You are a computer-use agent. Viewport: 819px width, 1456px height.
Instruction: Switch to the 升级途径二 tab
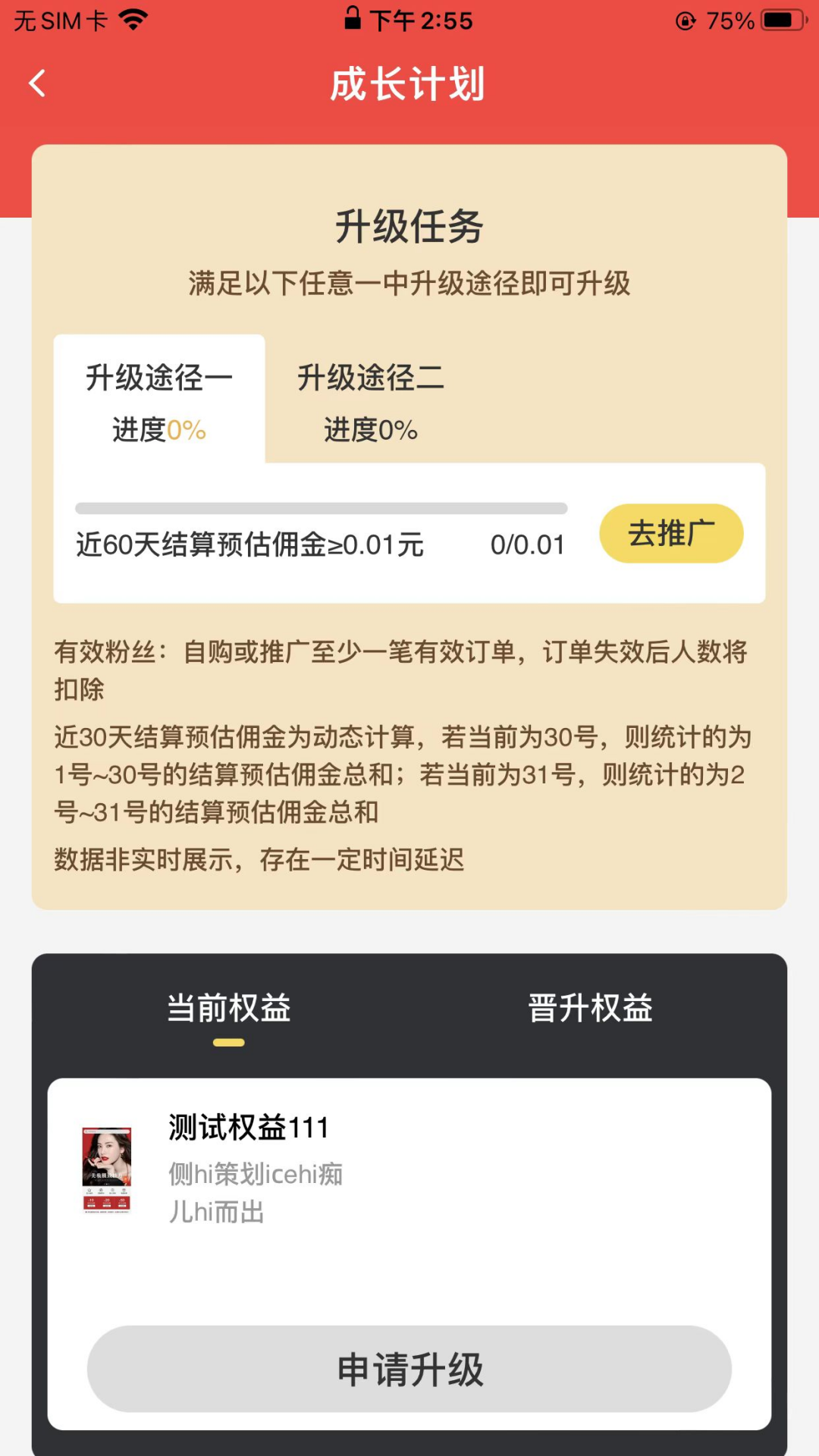[371, 380]
